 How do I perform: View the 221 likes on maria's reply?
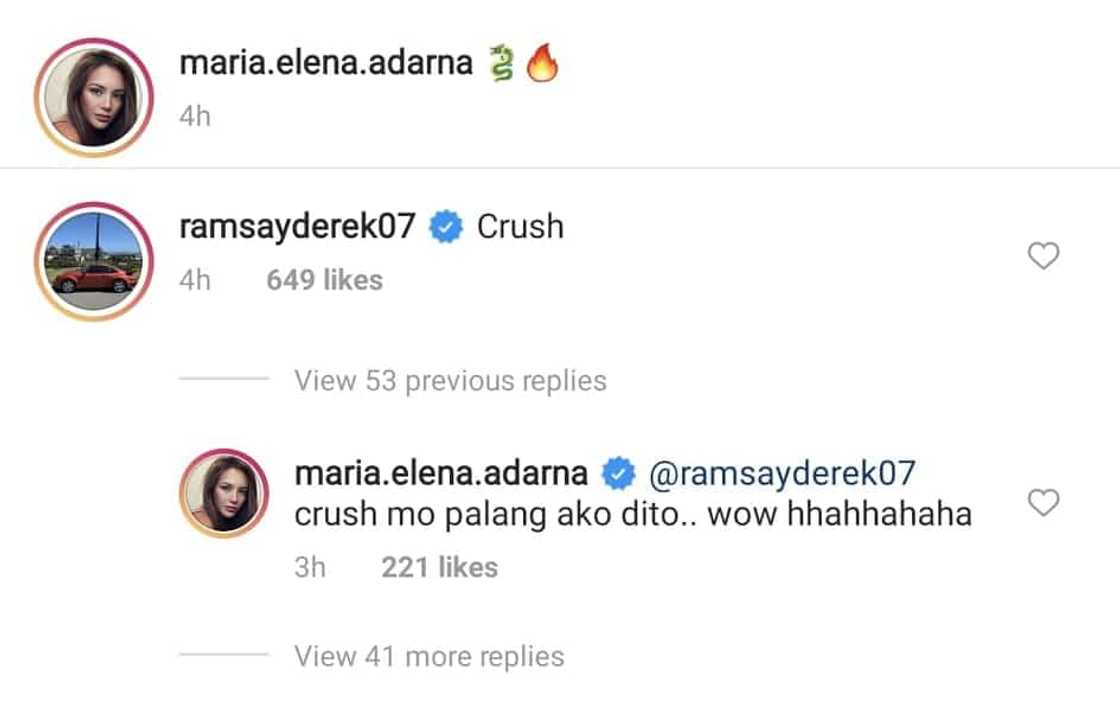439,567
